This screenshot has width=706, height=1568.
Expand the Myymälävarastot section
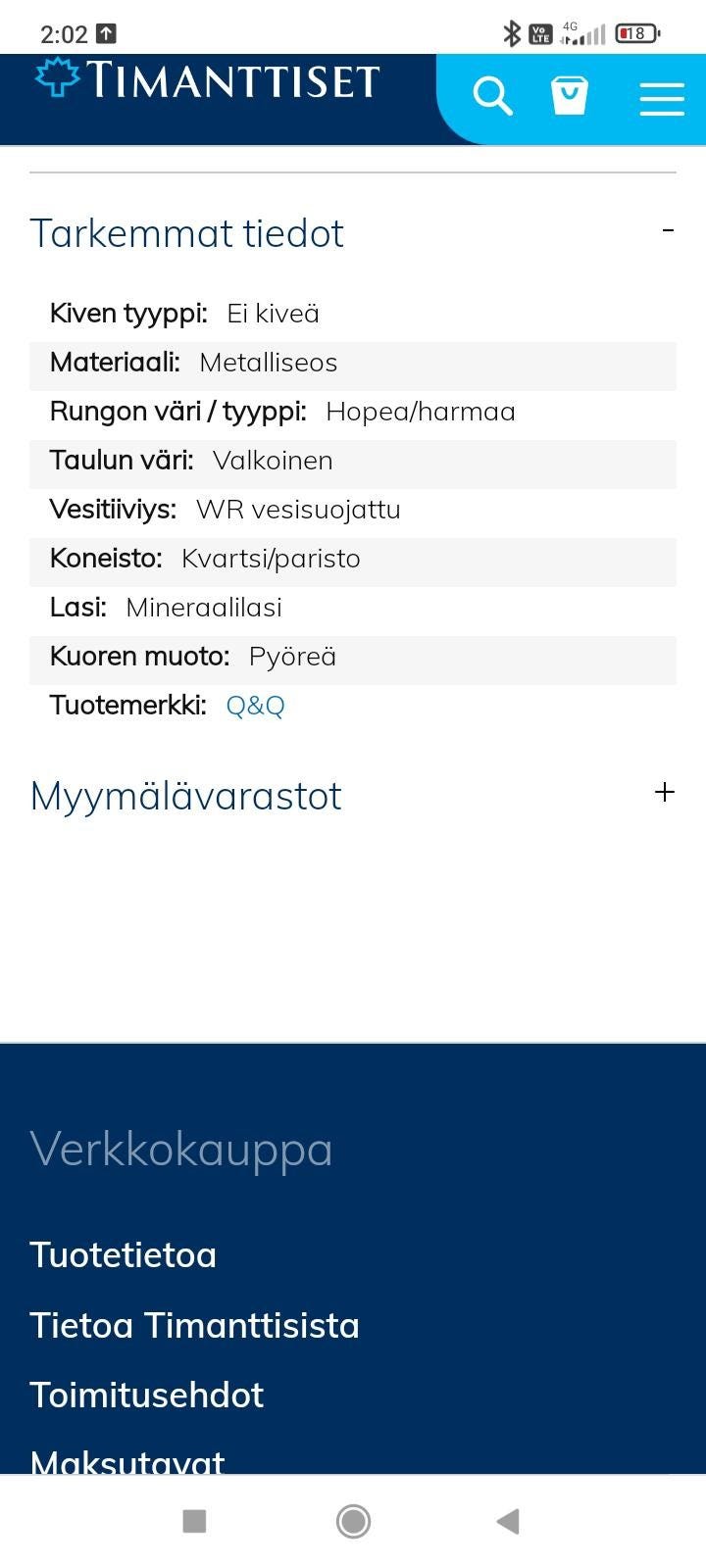[185, 796]
